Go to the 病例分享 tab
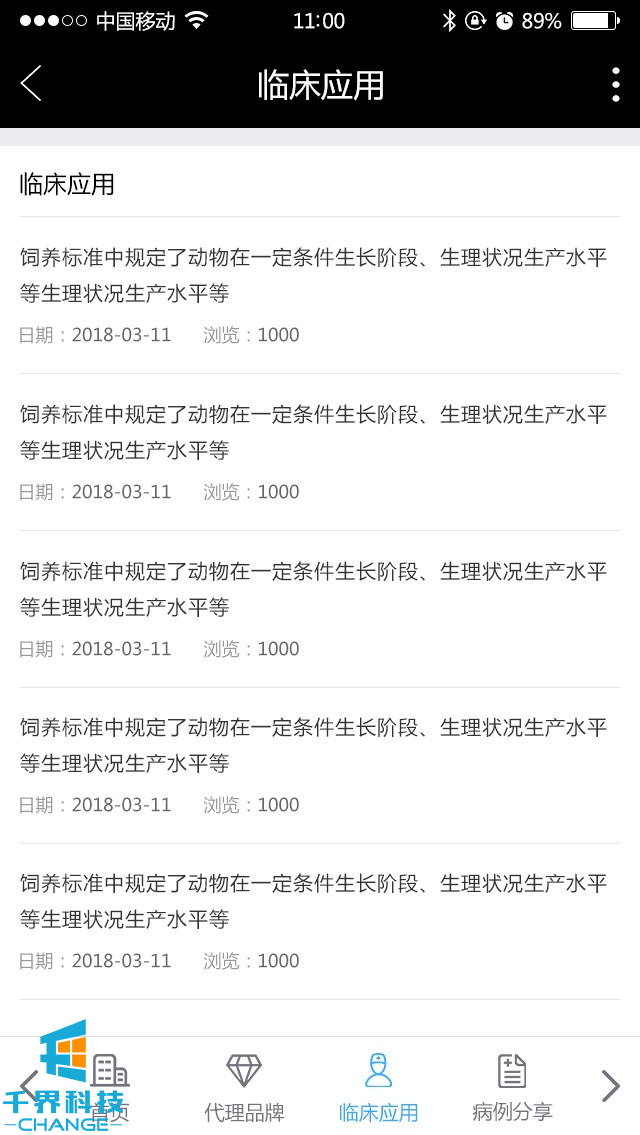The height and width of the screenshot is (1135, 640). tap(512, 1086)
